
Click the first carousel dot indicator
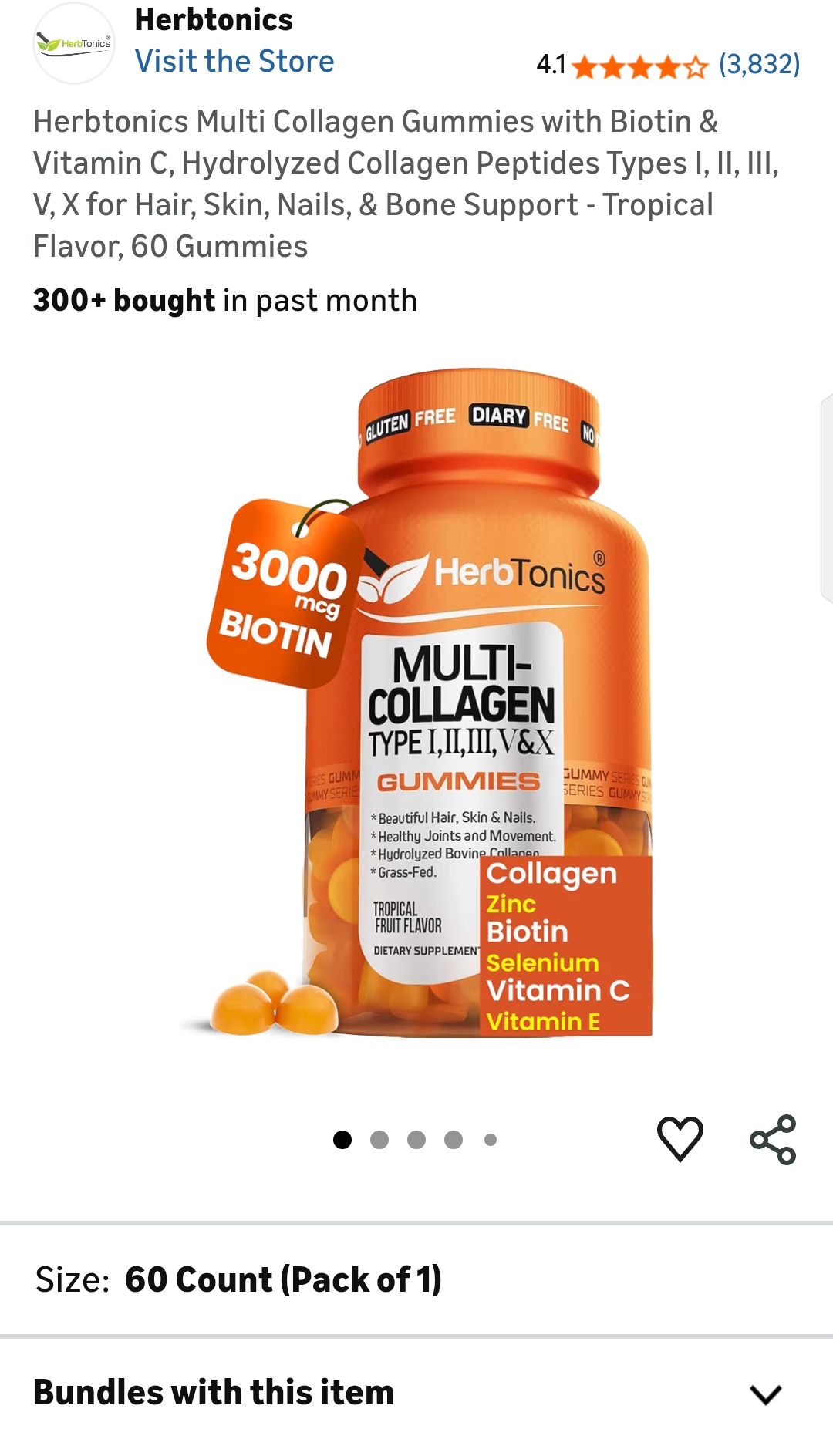(342, 1140)
